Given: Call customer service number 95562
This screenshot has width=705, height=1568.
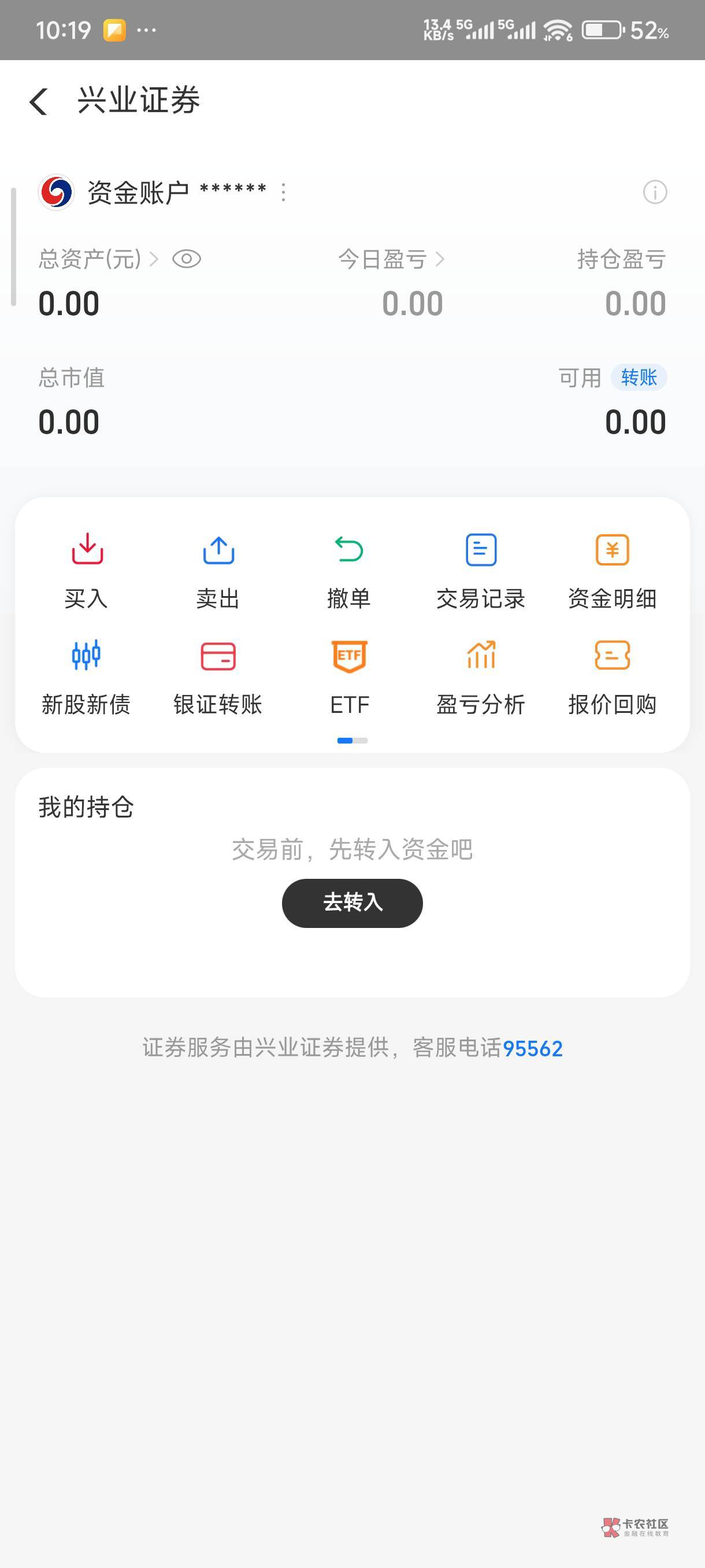Looking at the screenshot, I should [532, 1048].
